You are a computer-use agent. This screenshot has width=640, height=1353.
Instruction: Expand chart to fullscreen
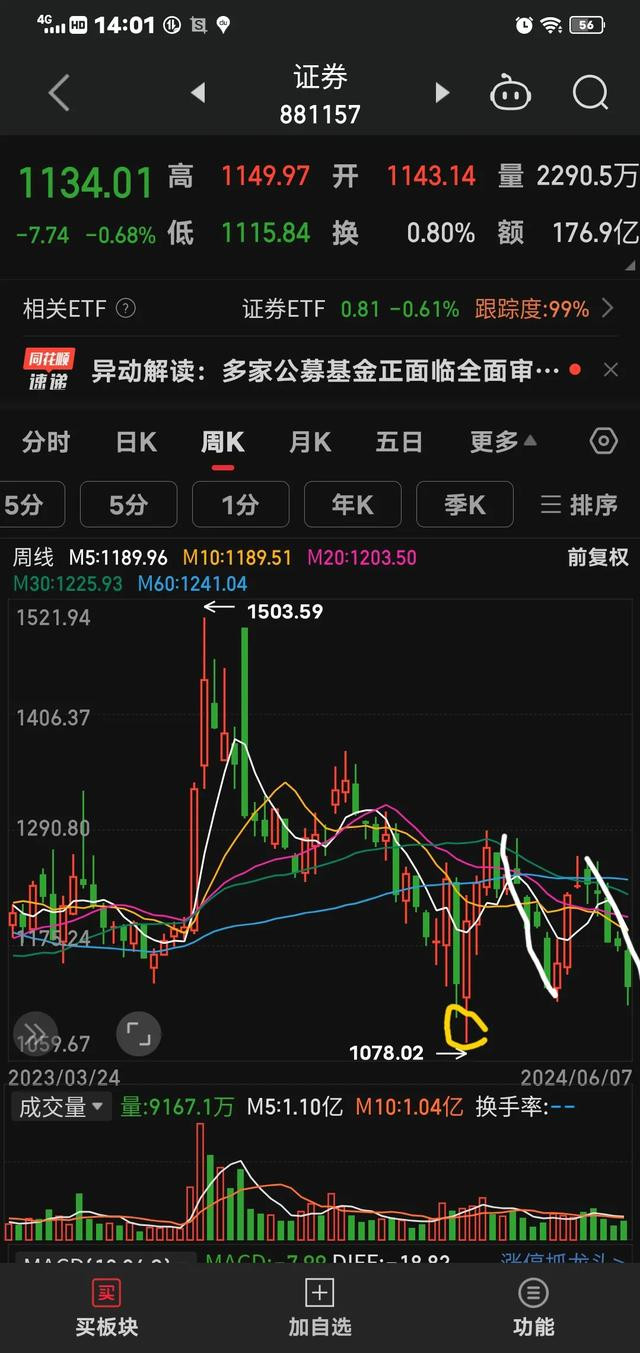click(139, 1034)
